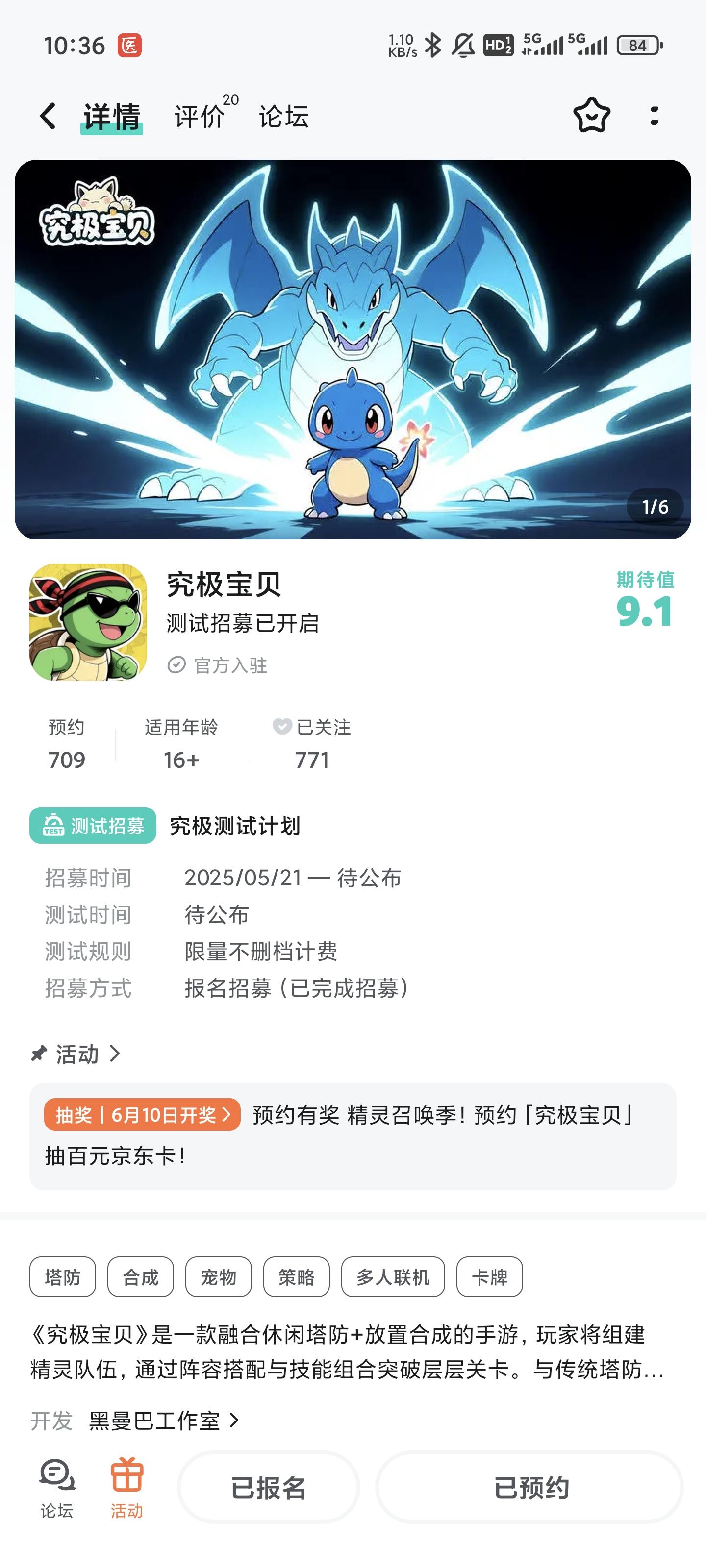This screenshot has height=1568, width=706.
Task: Tap the star favorite icon
Action: click(591, 115)
